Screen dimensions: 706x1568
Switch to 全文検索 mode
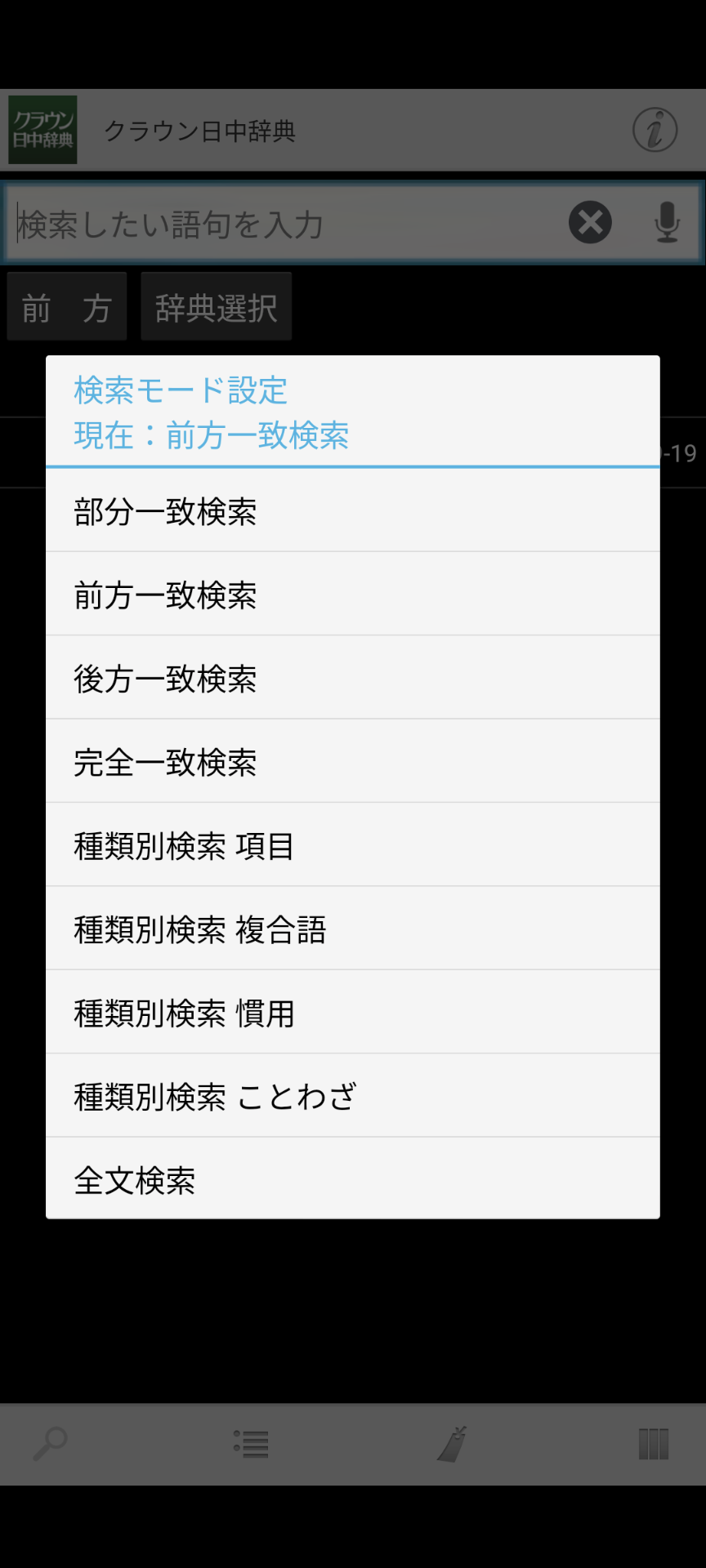click(x=352, y=1178)
